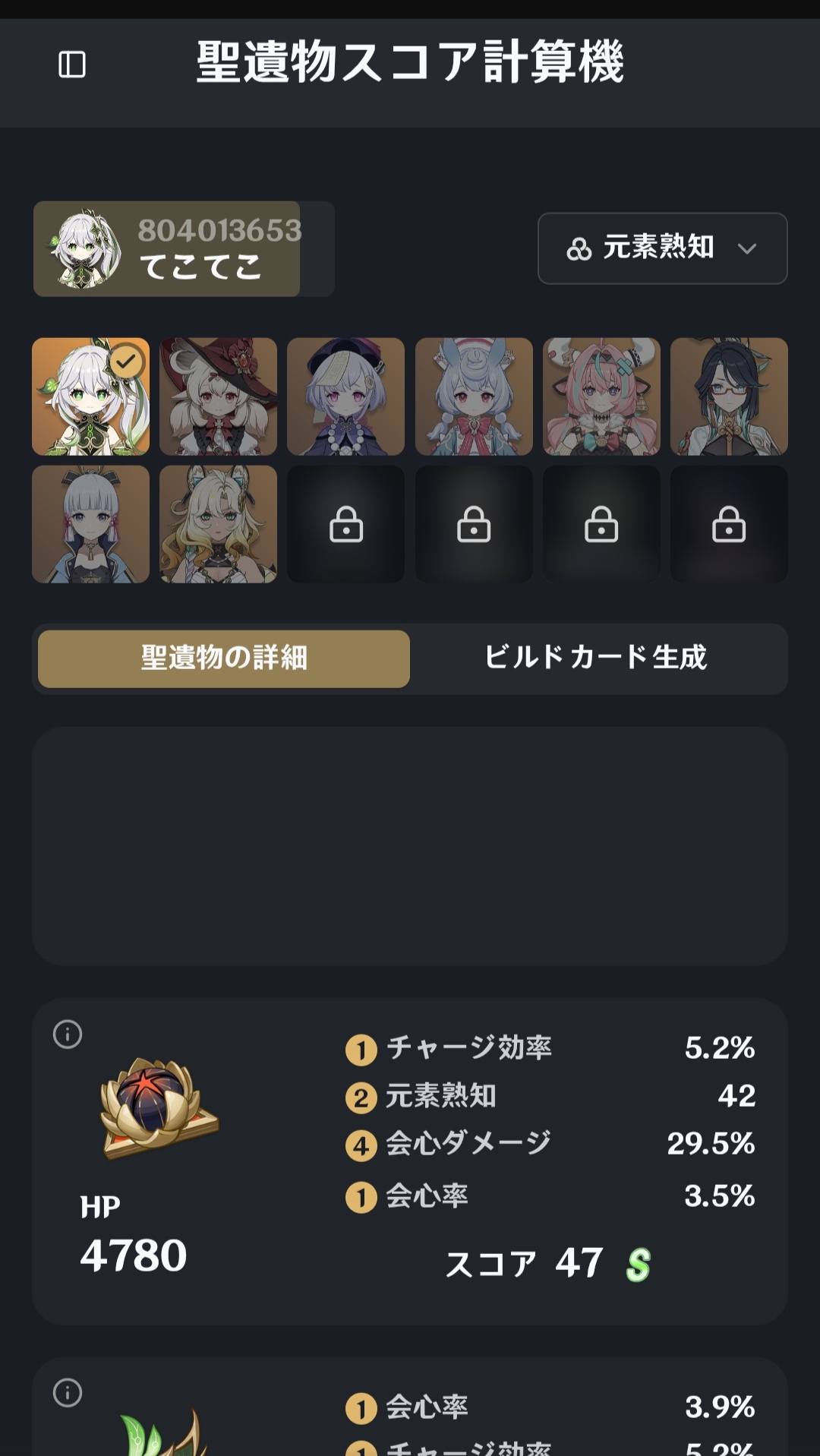This screenshot has width=820, height=1456.
Task: Tap the てこてこ player profile card
Action: (x=167, y=248)
